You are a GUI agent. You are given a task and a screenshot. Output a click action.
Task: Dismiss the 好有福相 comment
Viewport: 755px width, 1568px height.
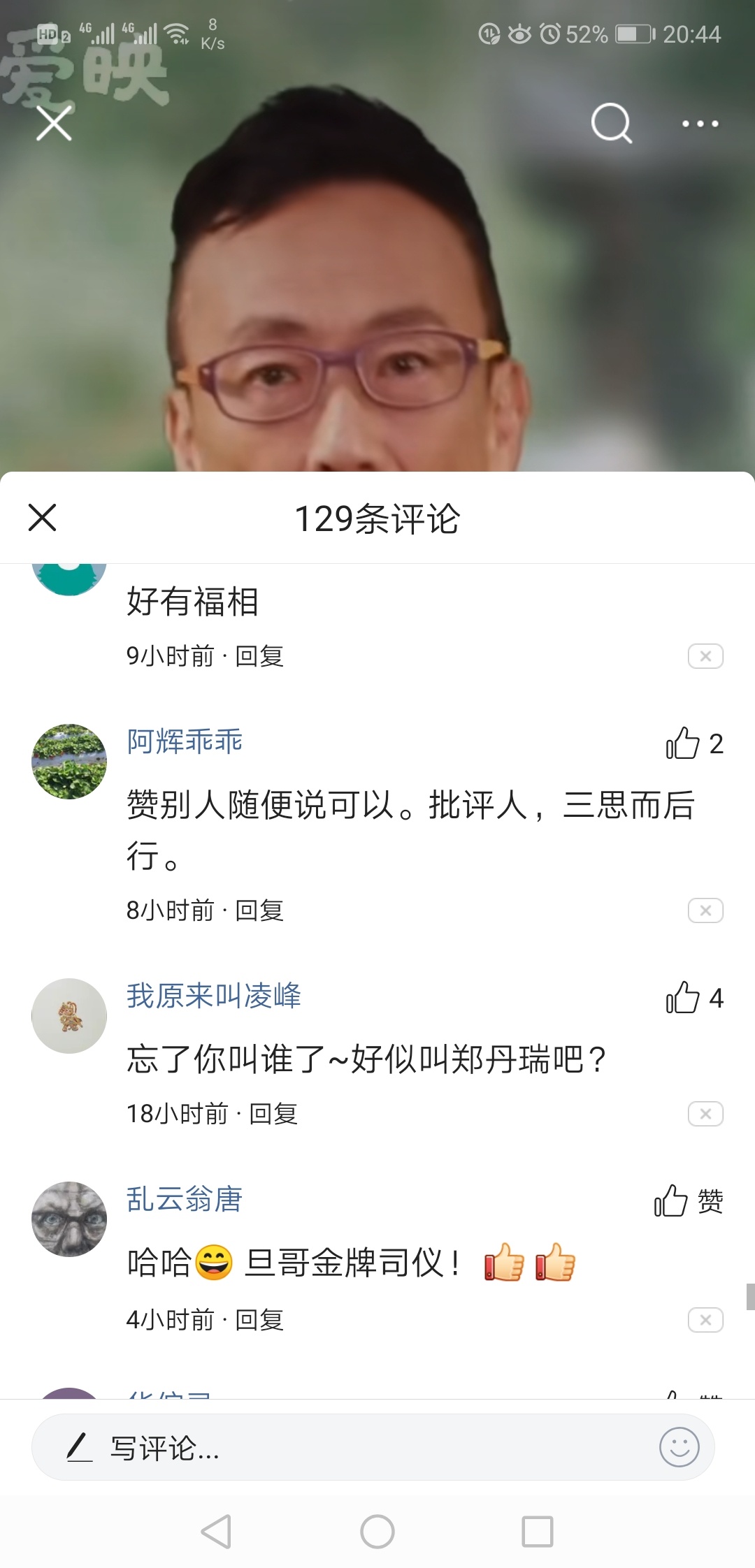(705, 656)
